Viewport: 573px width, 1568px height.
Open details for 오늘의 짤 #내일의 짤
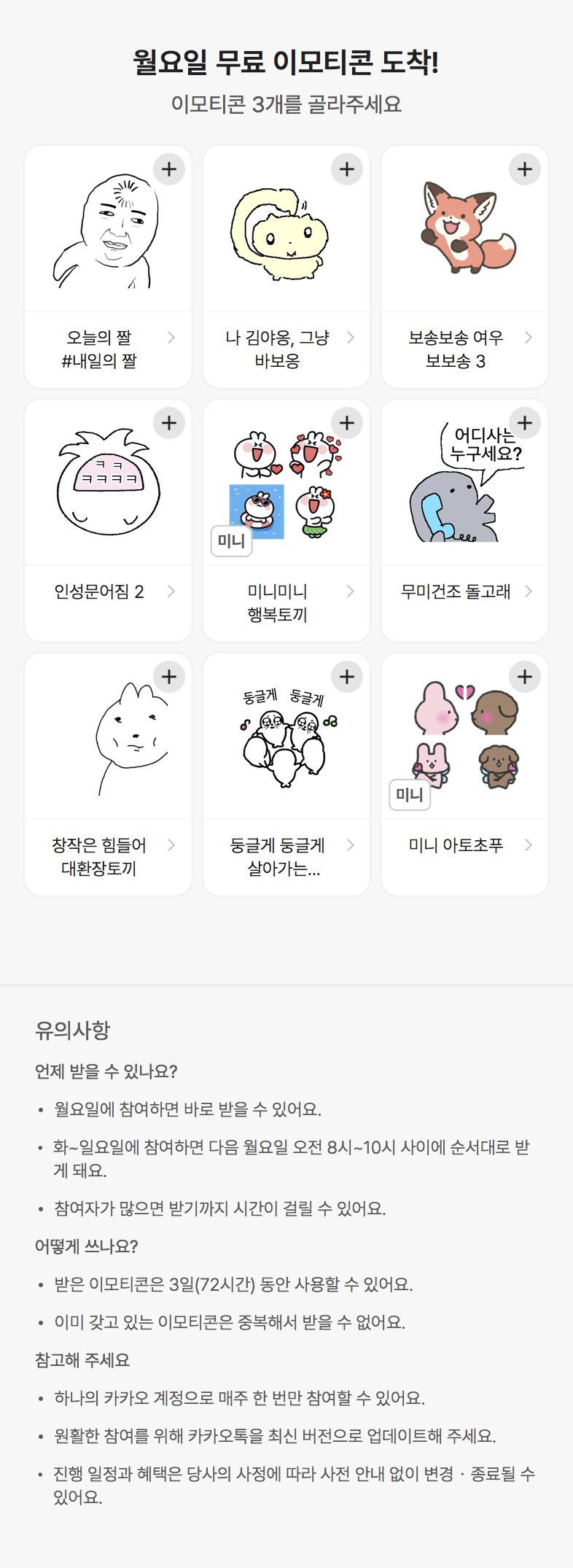click(108, 349)
